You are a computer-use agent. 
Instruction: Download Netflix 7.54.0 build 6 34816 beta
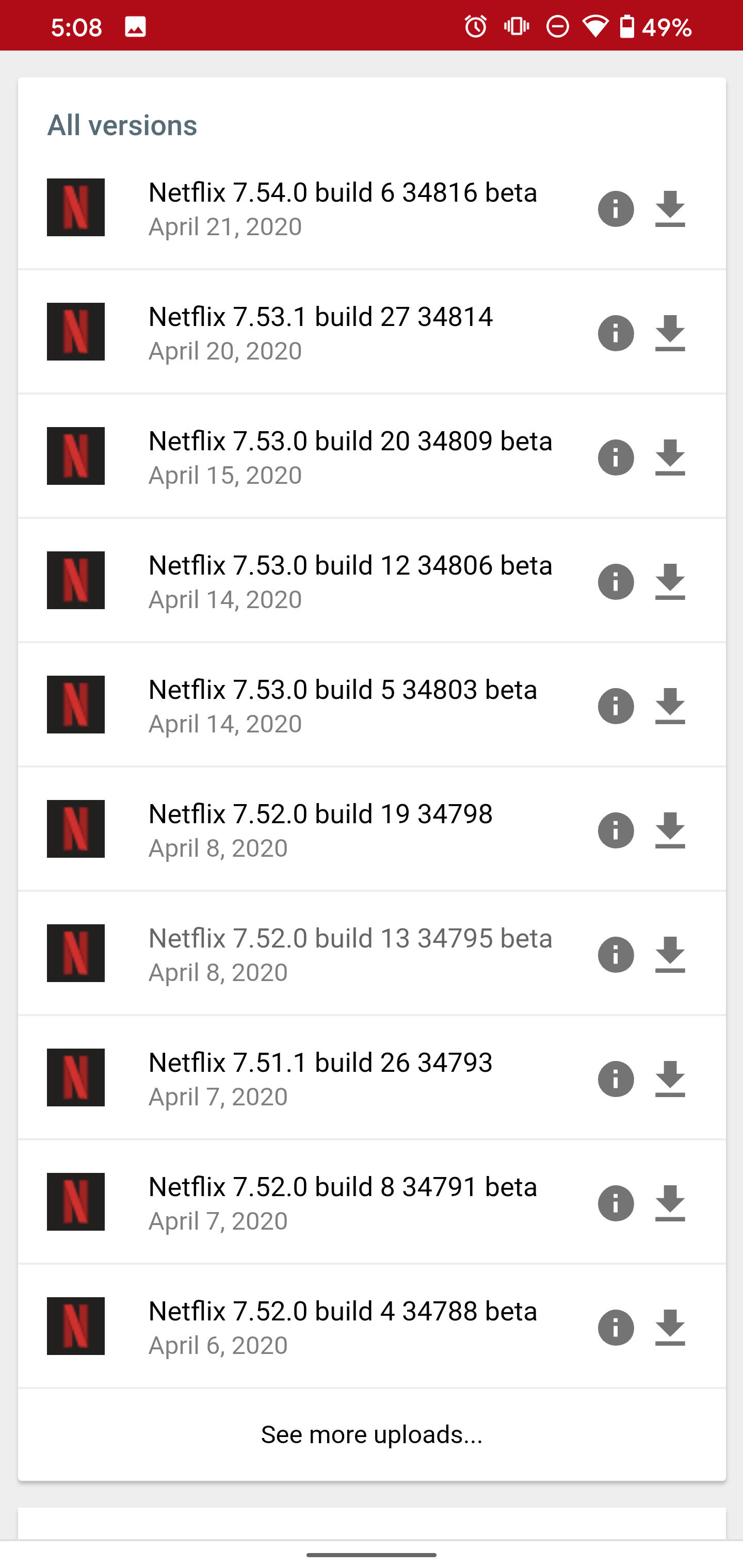pyautogui.click(x=670, y=209)
